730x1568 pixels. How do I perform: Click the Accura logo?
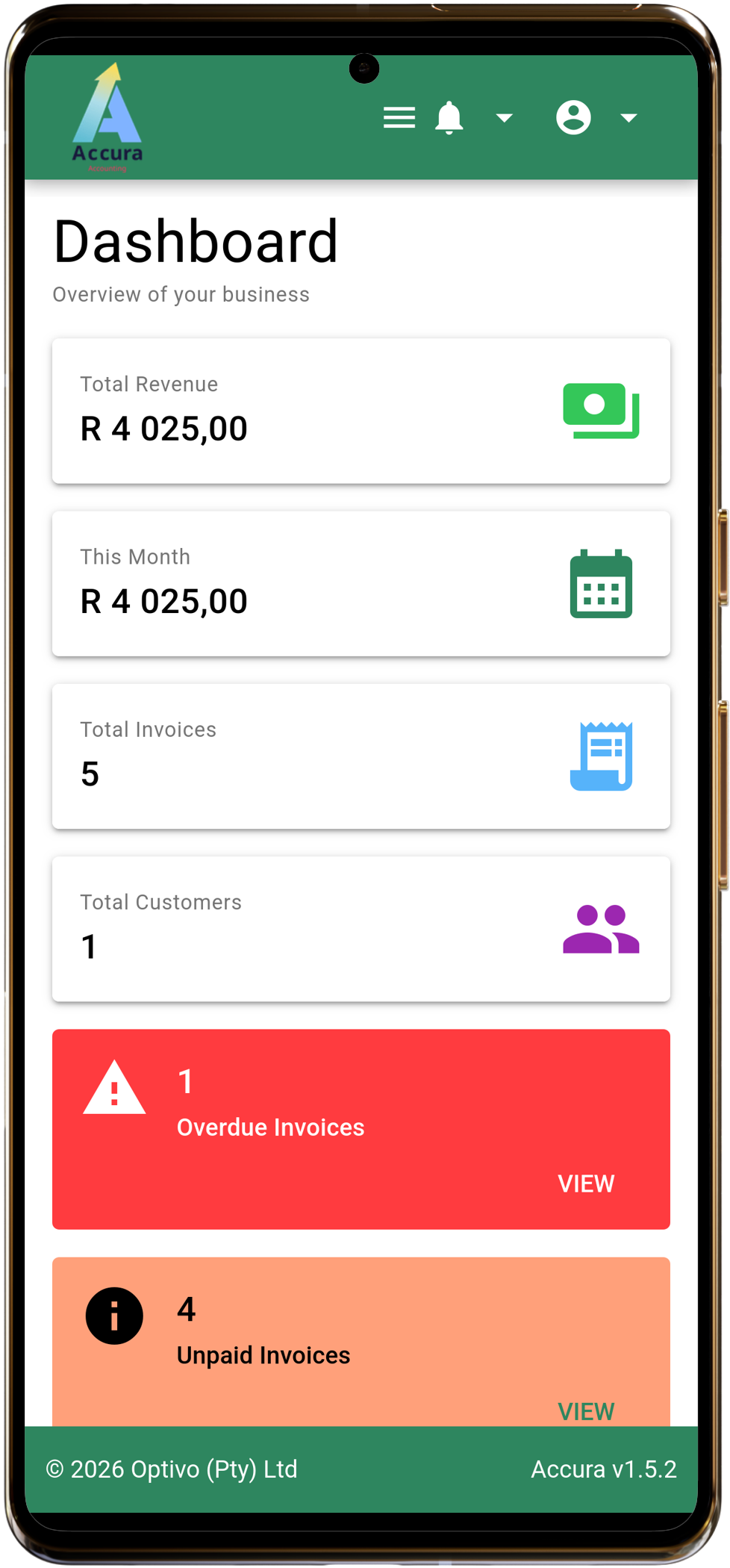(x=107, y=116)
